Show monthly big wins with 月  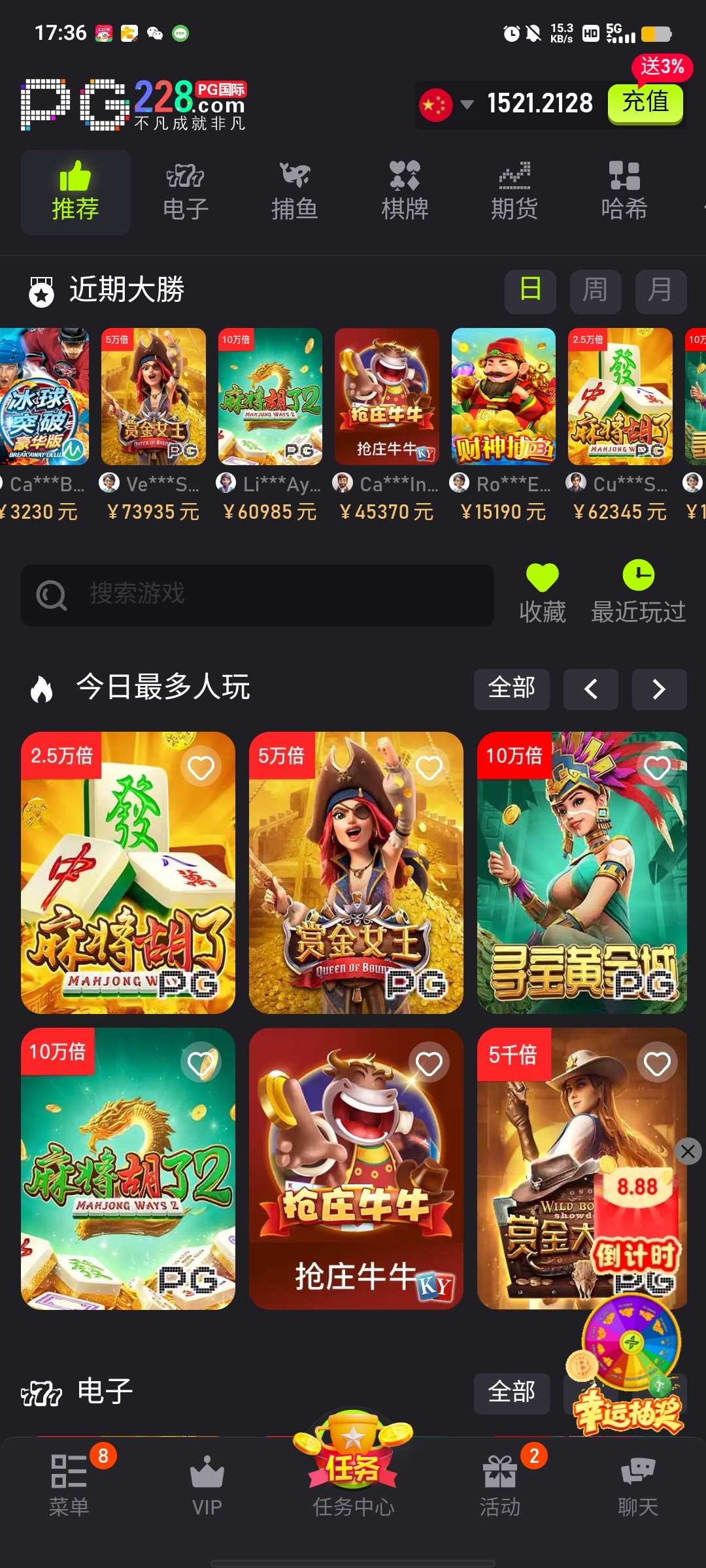tap(660, 291)
